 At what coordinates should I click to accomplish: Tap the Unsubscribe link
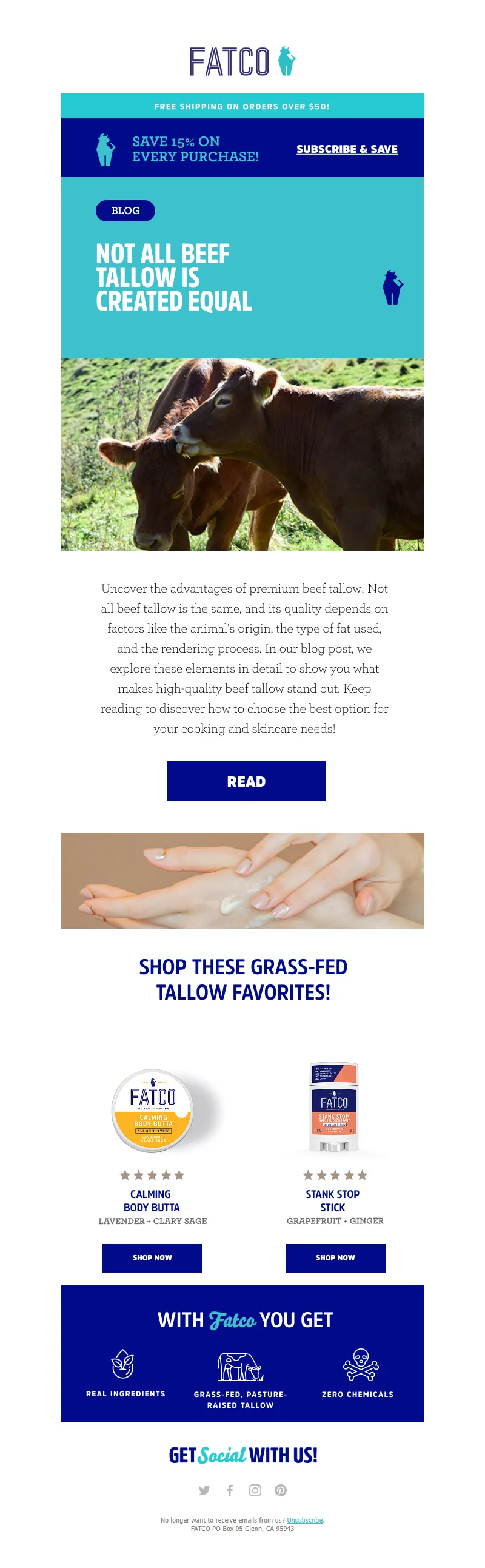(304, 1520)
